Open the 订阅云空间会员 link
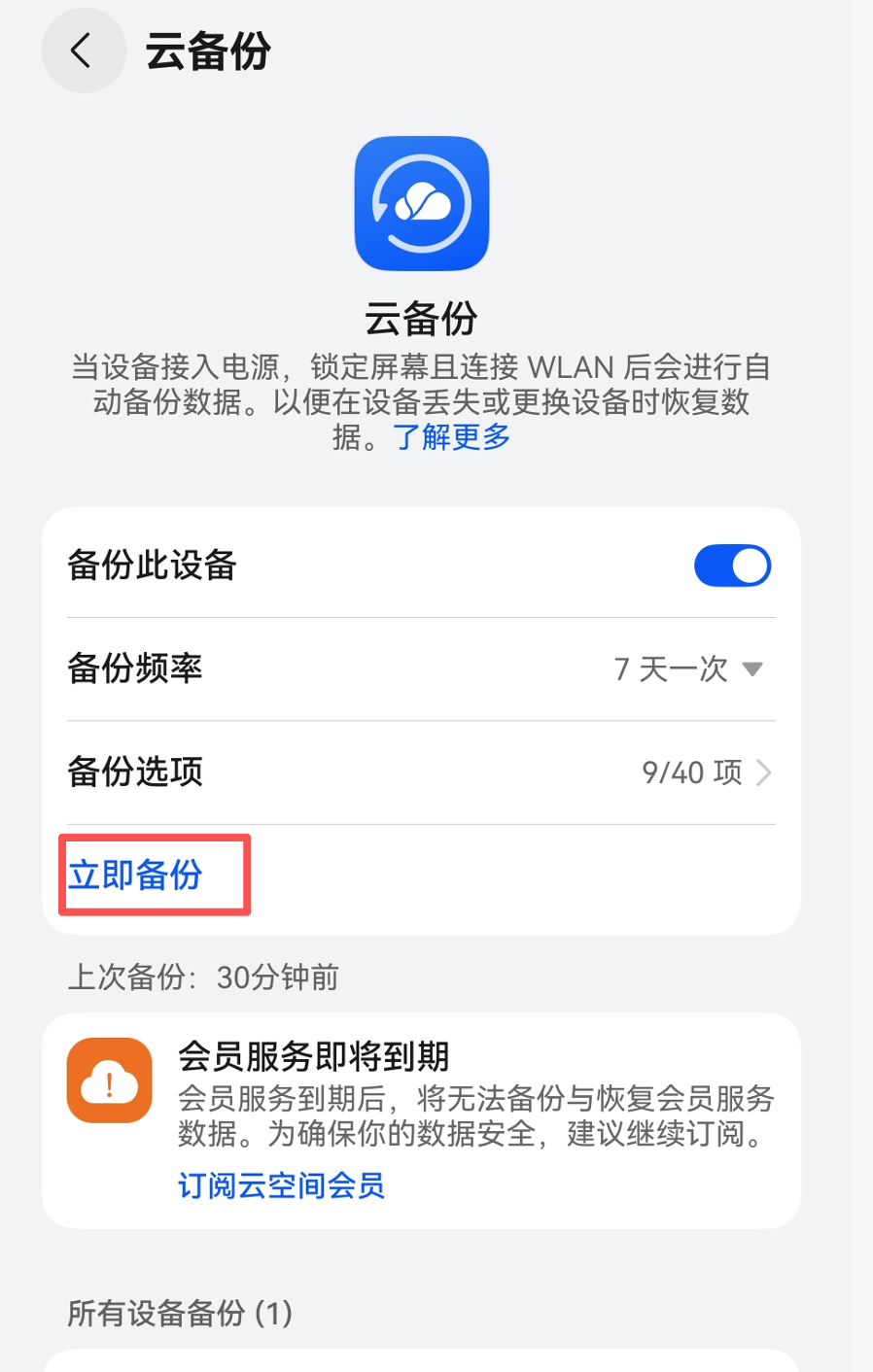This screenshot has height=1372, width=873. pos(281,1185)
